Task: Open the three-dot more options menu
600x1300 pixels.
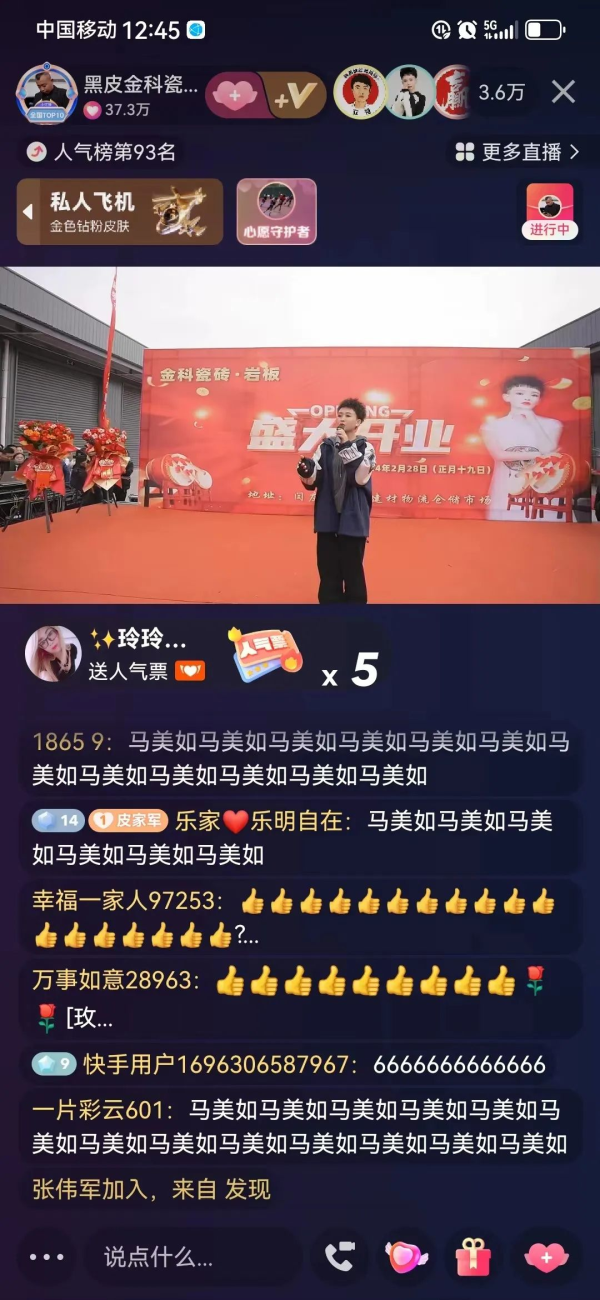Action: point(46,1256)
